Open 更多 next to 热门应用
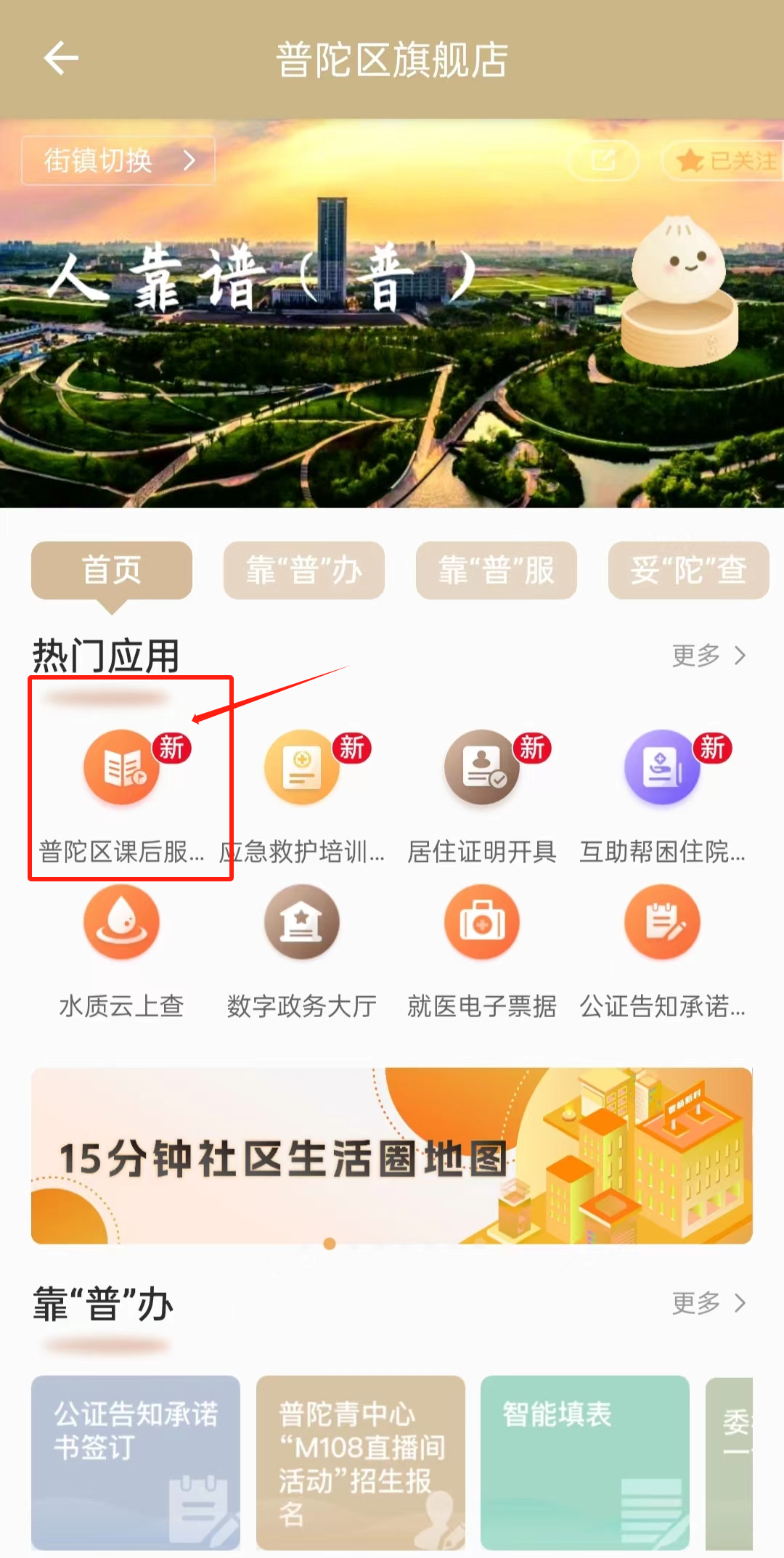The width and height of the screenshot is (784, 1558). (x=708, y=656)
